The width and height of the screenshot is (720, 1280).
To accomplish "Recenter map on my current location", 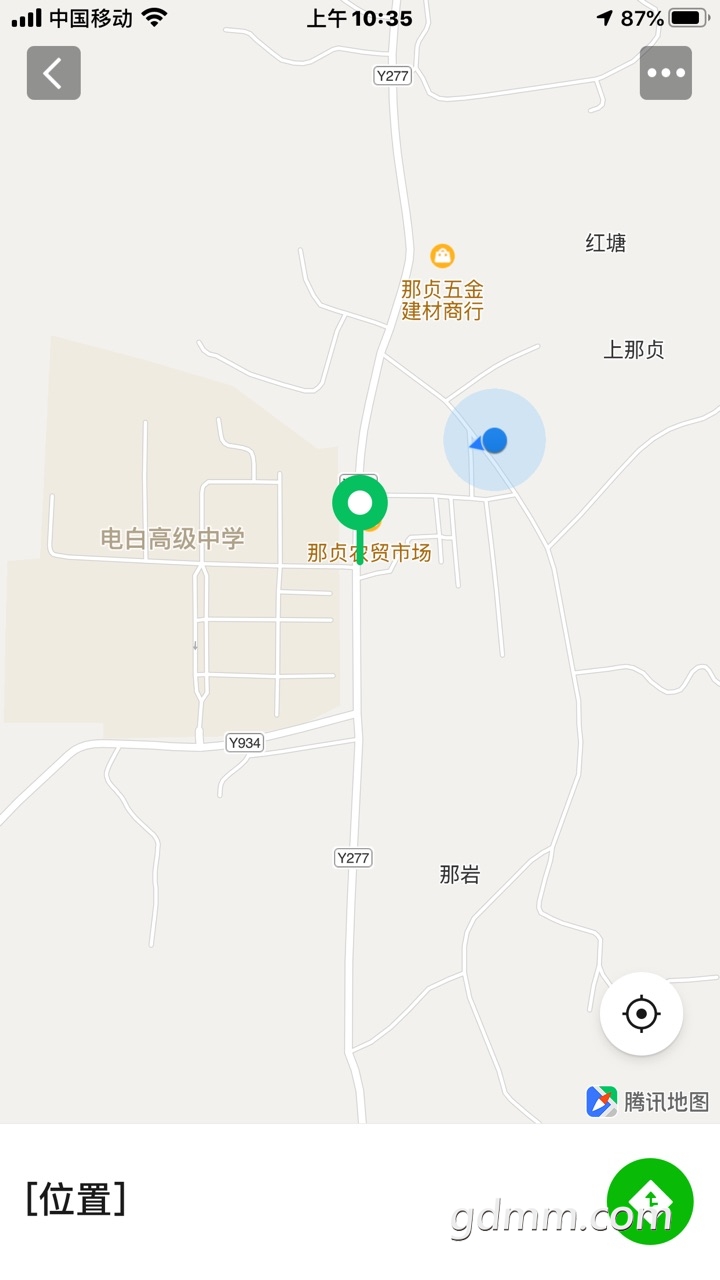I will click(642, 1014).
